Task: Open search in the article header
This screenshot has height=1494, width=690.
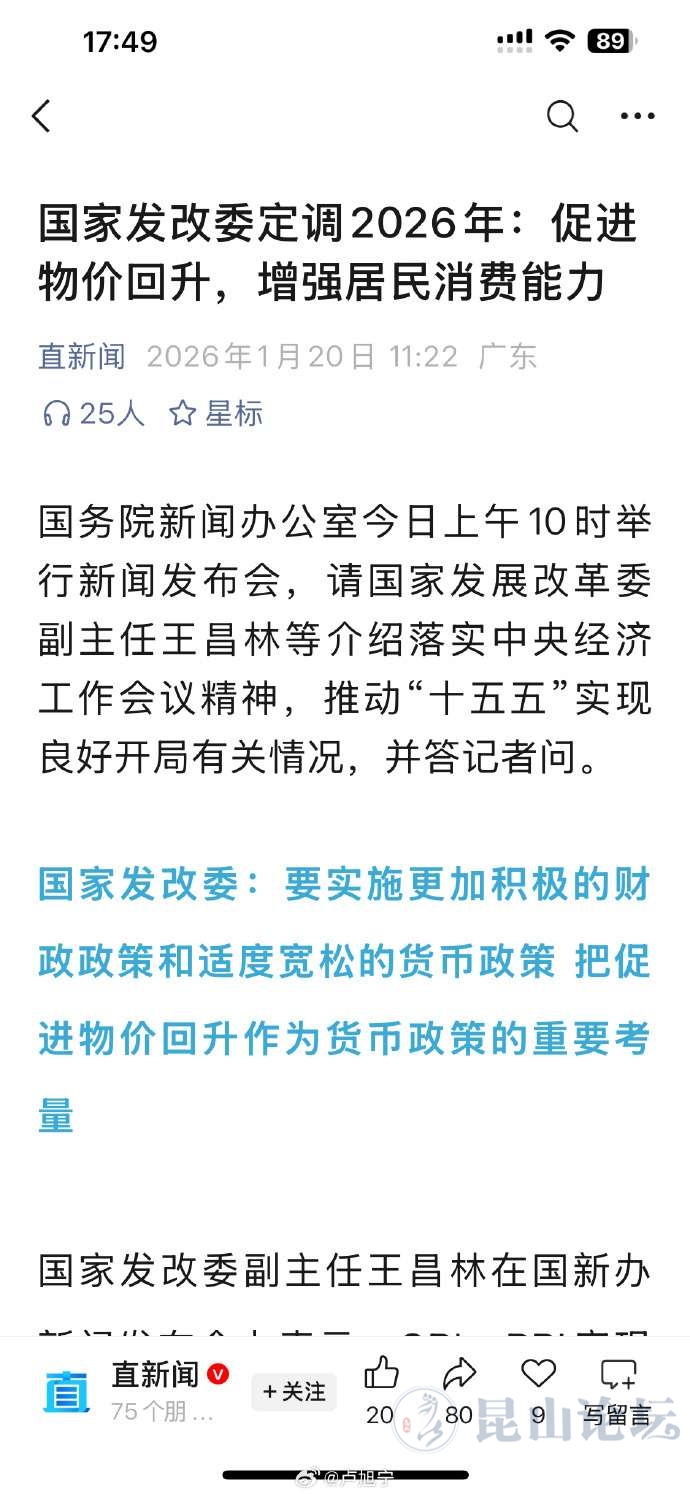Action: pos(562,117)
